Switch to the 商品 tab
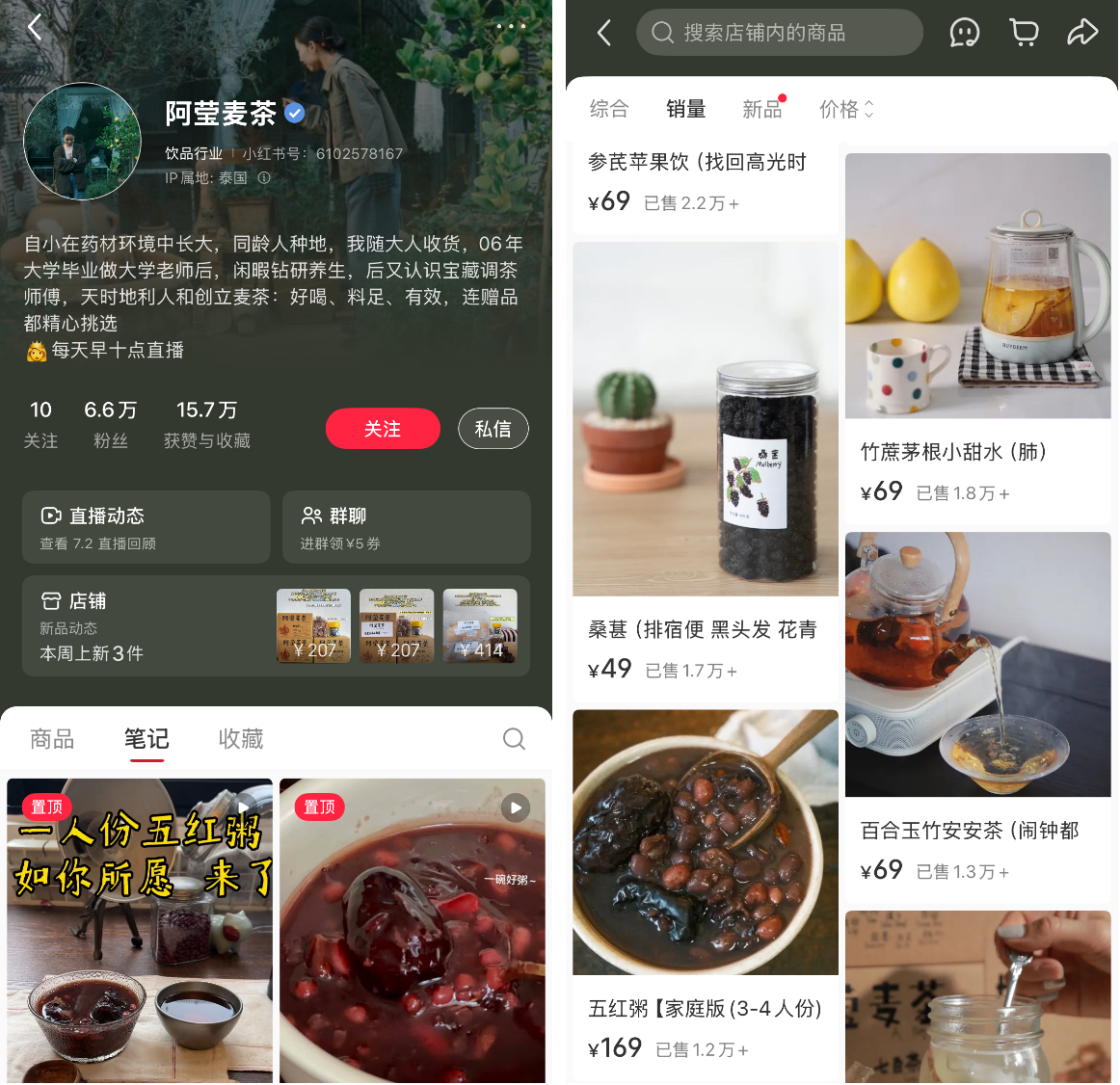The height and width of the screenshot is (1085, 1120). (x=52, y=739)
